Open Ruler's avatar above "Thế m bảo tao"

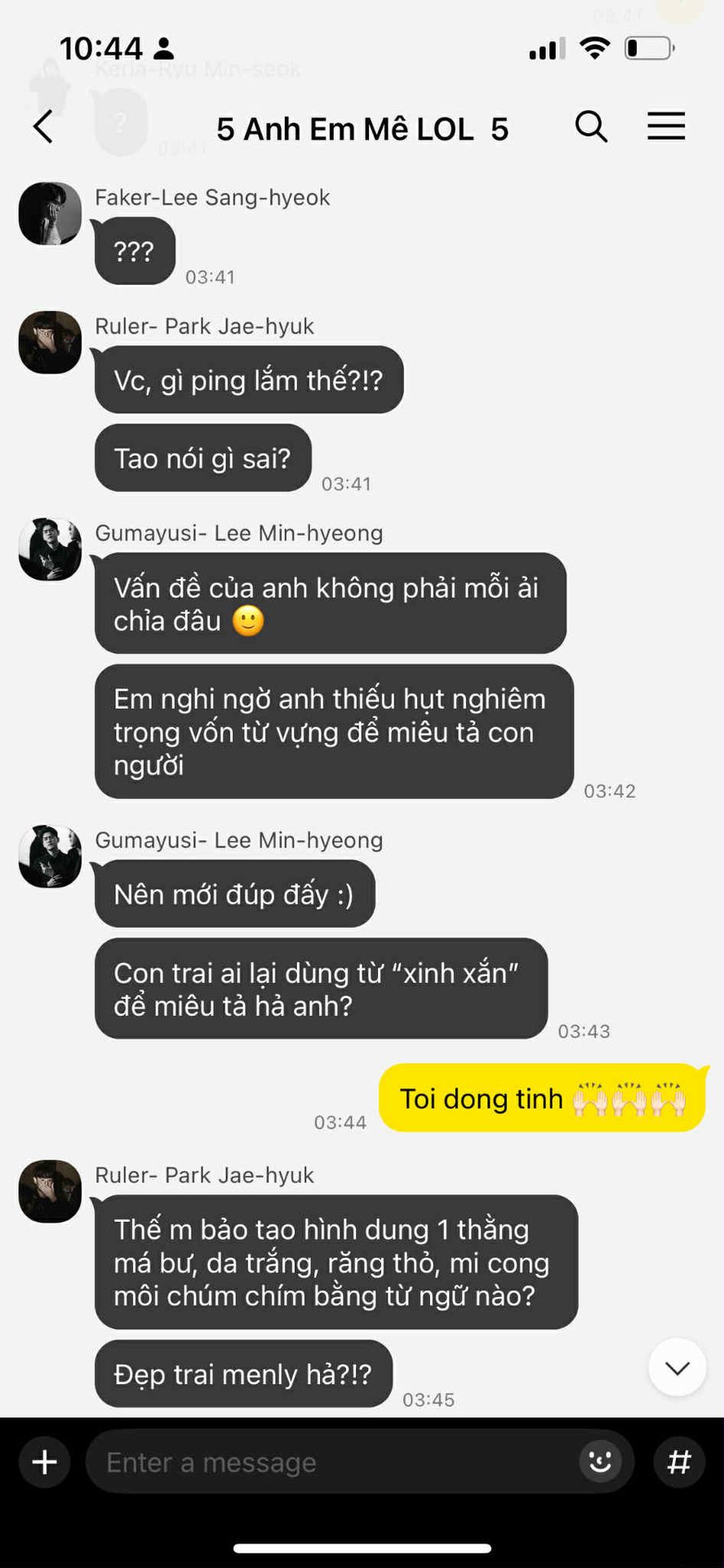(x=51, y=1191)
